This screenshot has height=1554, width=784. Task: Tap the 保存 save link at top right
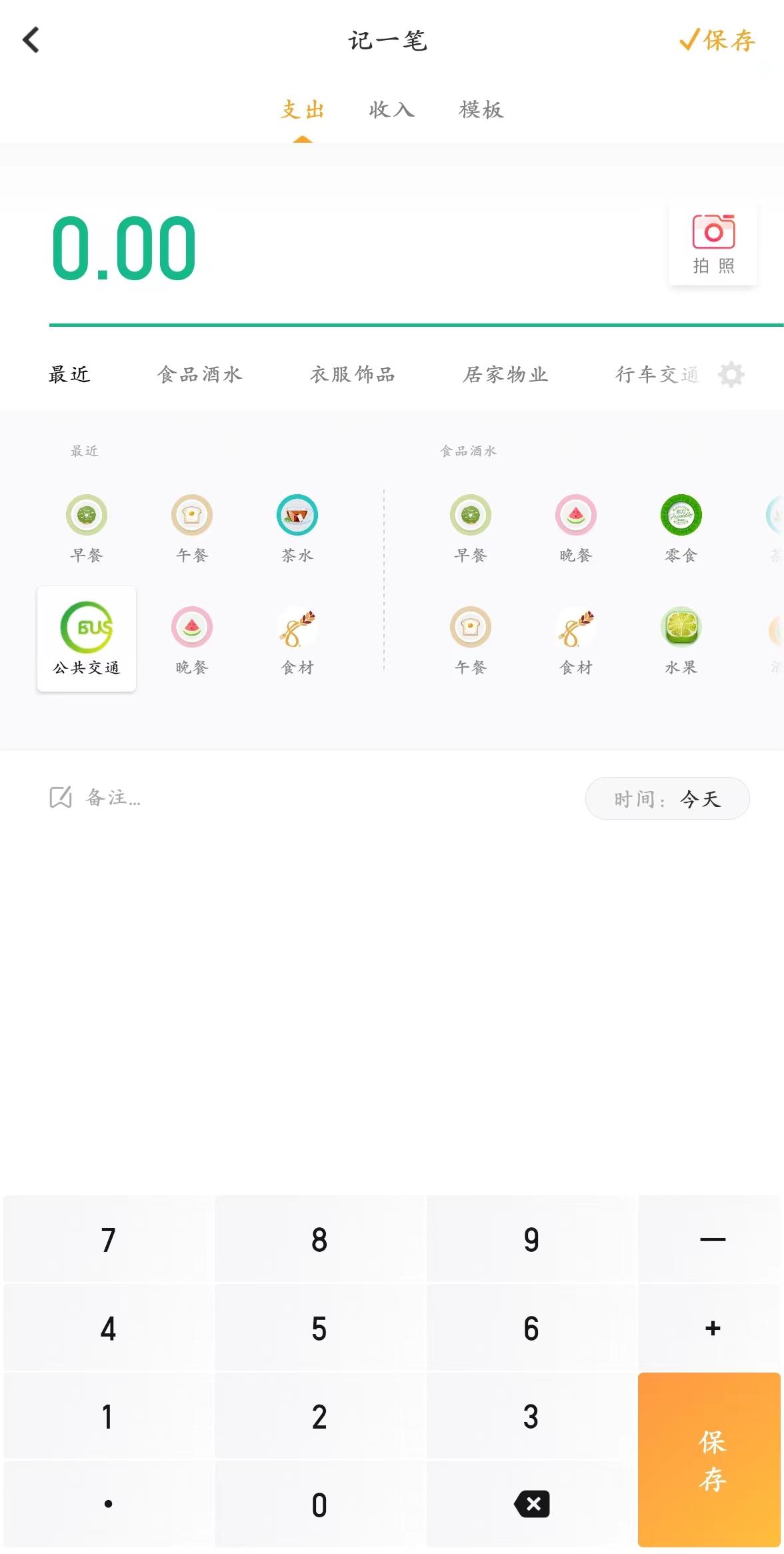(x=717, y=41)
